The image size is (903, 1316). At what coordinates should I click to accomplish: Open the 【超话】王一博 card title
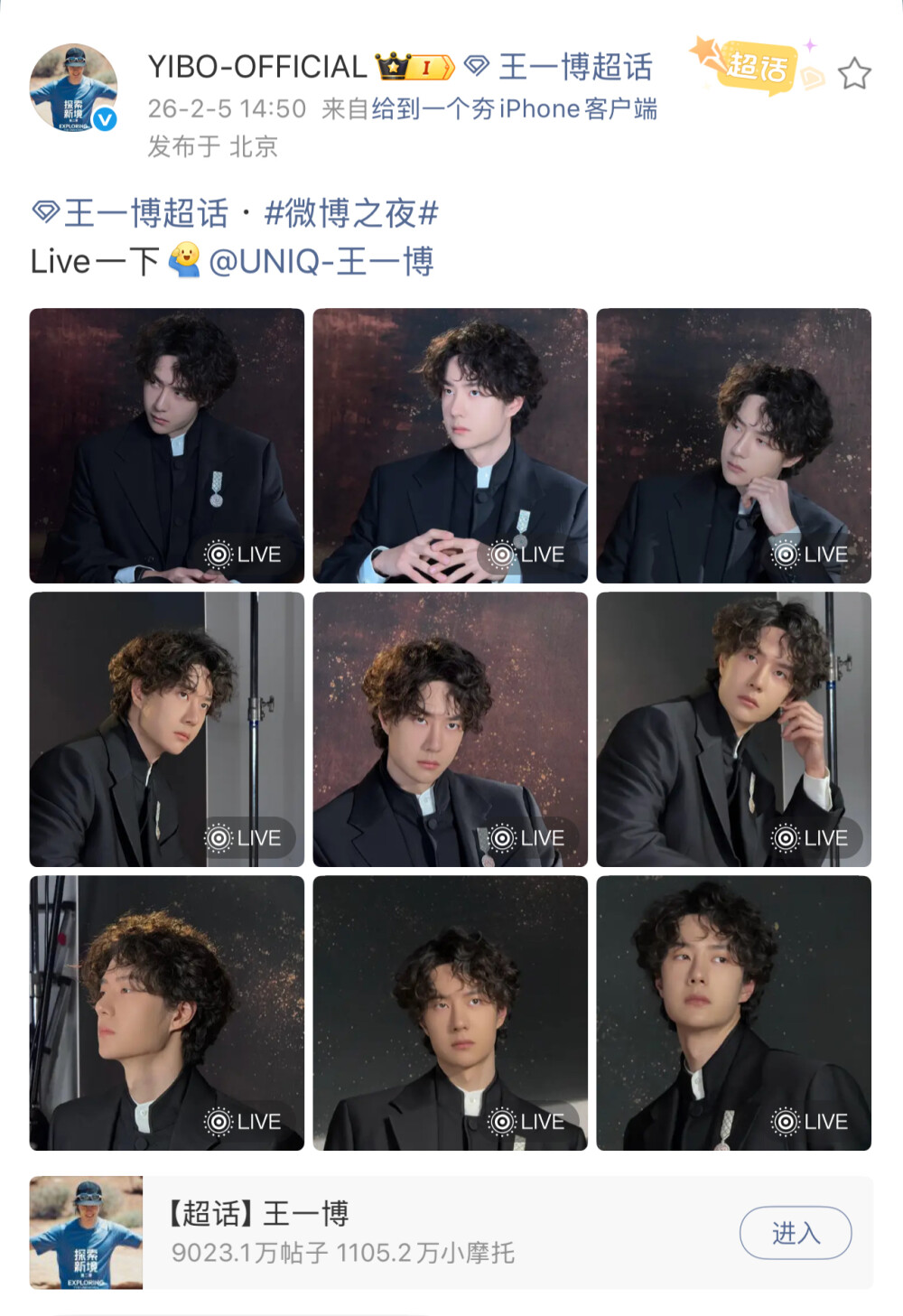coord(258,1202)
